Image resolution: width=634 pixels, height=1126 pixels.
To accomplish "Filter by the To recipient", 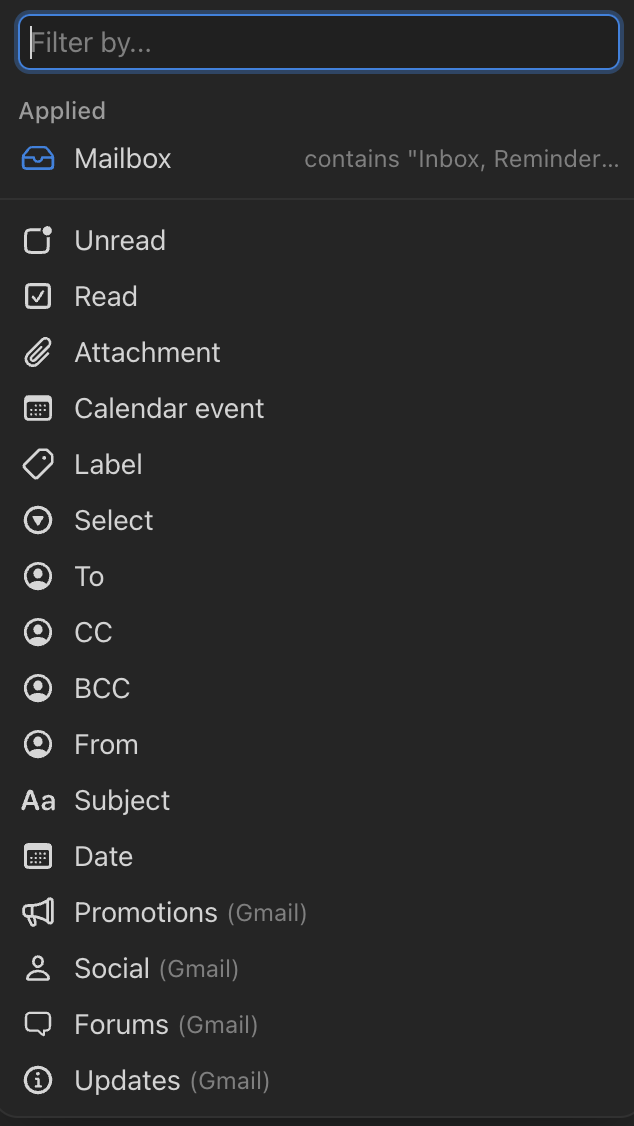I will pos(318,577).
